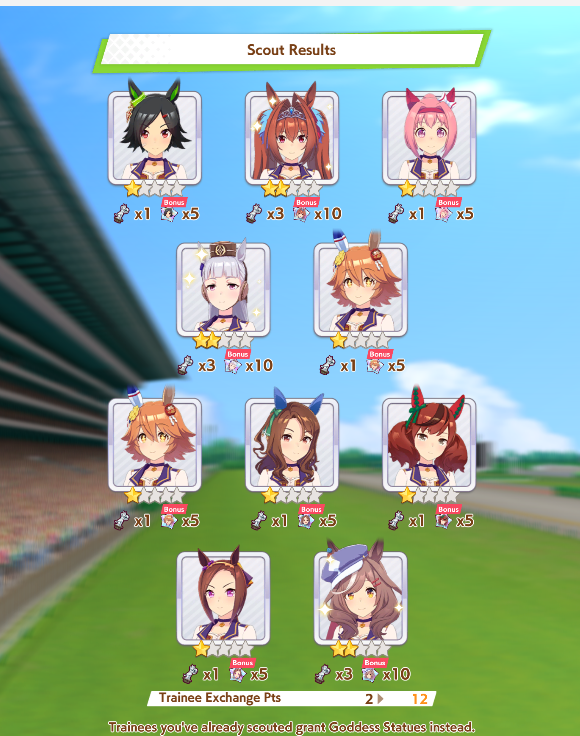Open the short brown-haired trainee with purple eyes
580x736 pixels.
223,598
